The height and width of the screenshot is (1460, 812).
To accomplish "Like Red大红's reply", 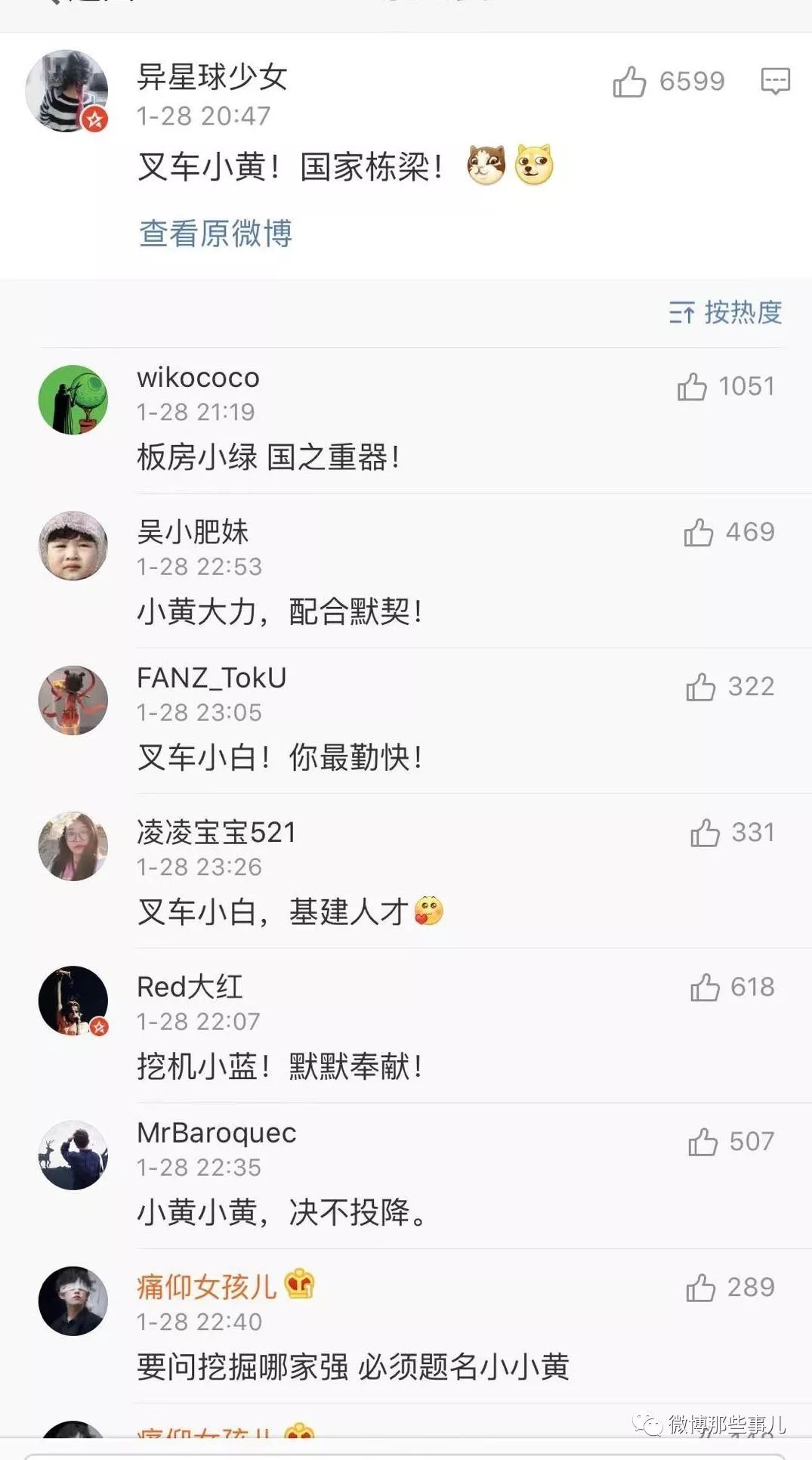I will coord(705,987).
